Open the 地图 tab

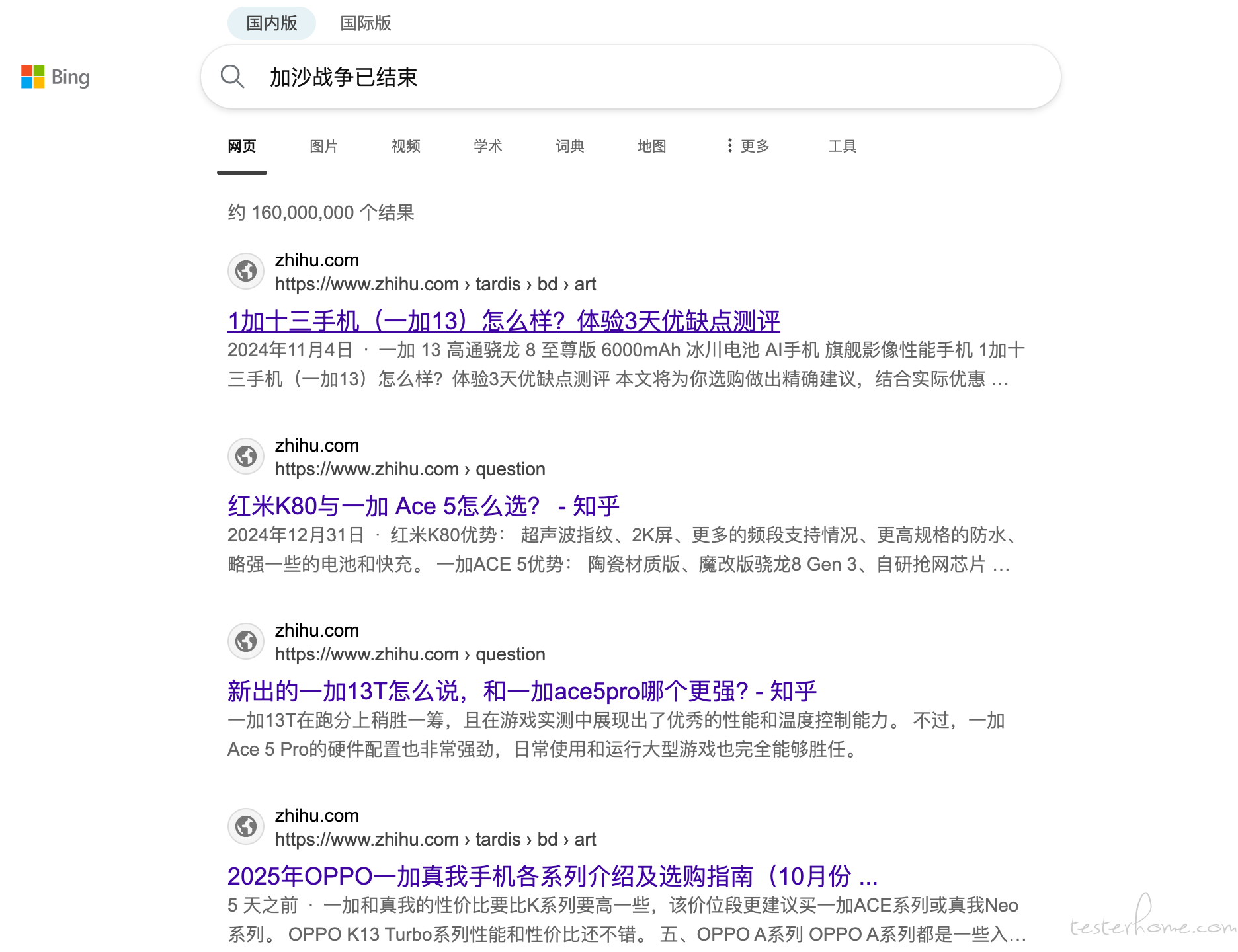coord(651,146)
